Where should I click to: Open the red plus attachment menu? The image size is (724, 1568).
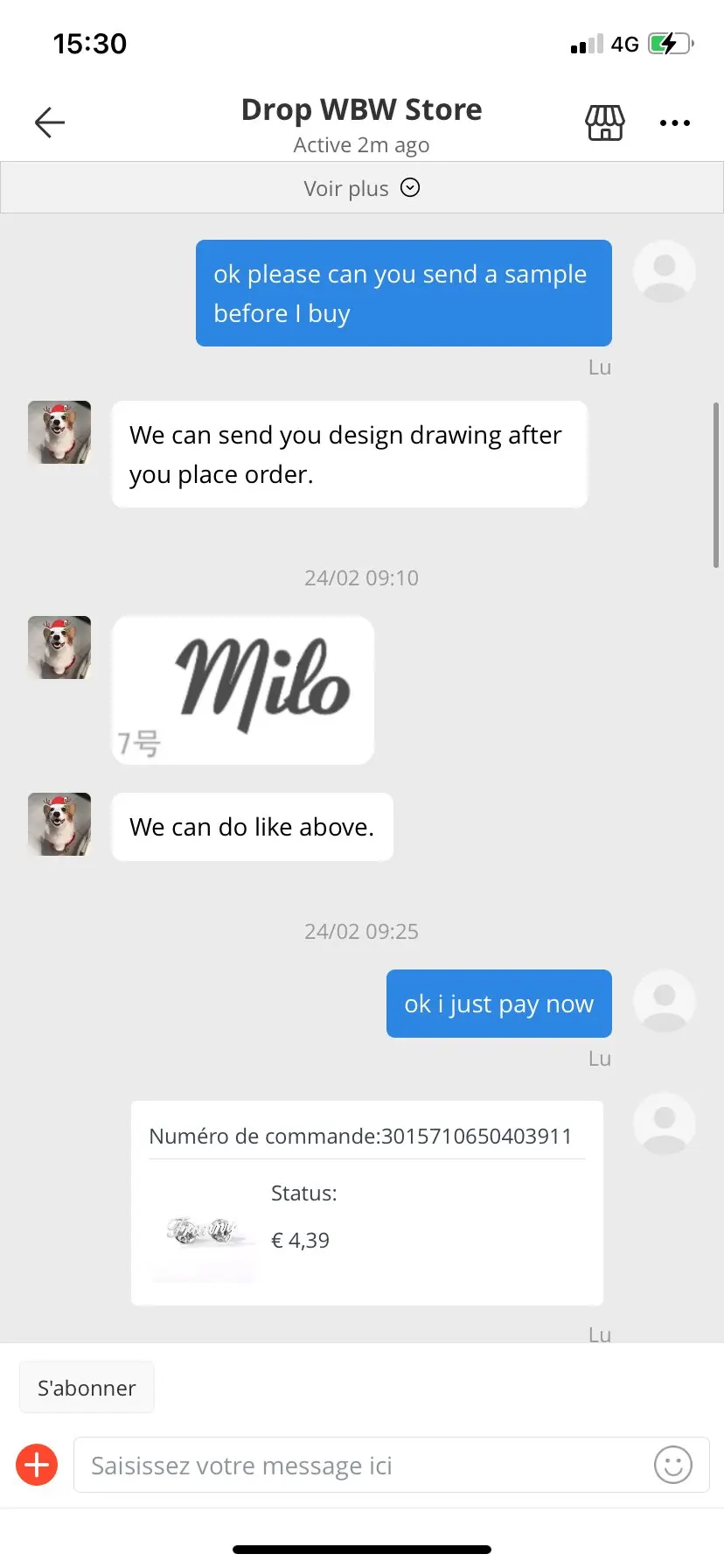38,1465
